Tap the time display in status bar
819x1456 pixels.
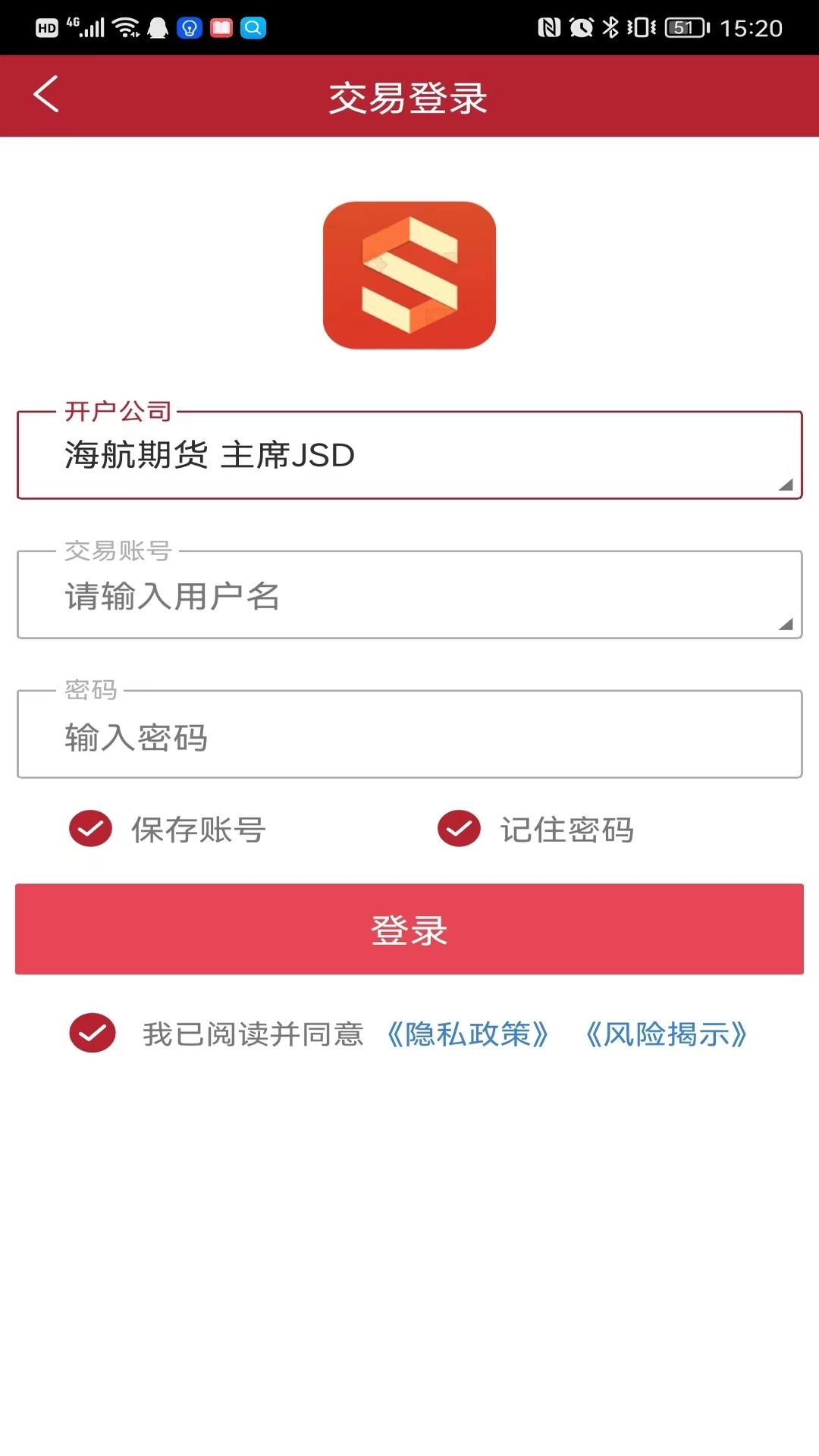coord(751,27)
